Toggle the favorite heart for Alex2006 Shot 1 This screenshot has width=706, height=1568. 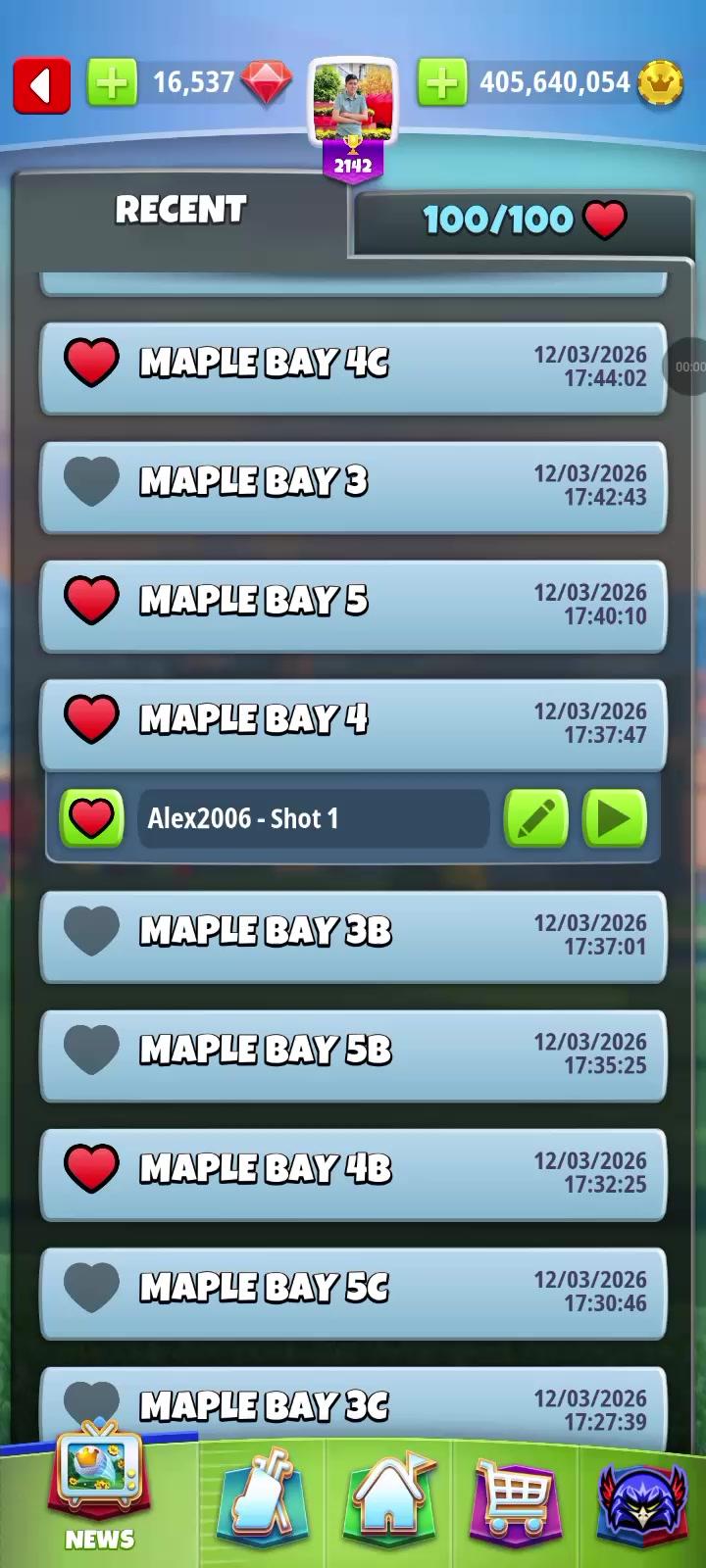coord(91,818)
